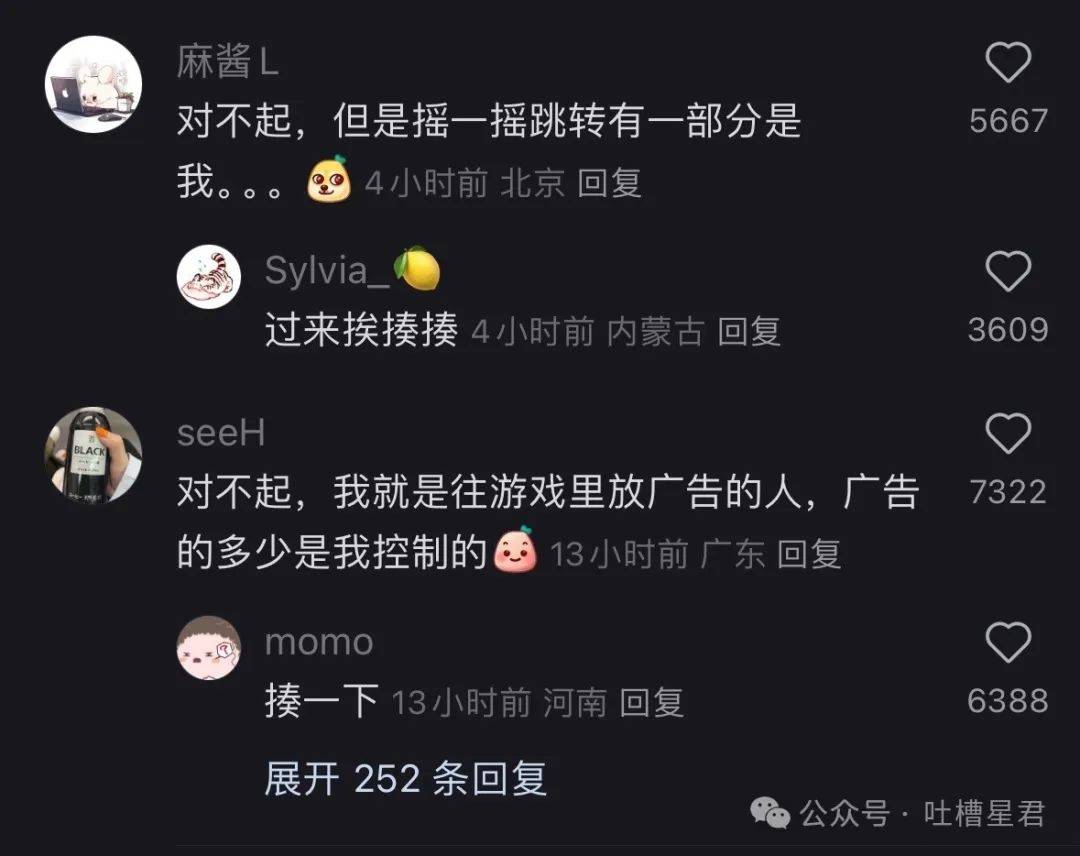
Task: Like Sylvia_'s reply
Action: pos(1008,271)
